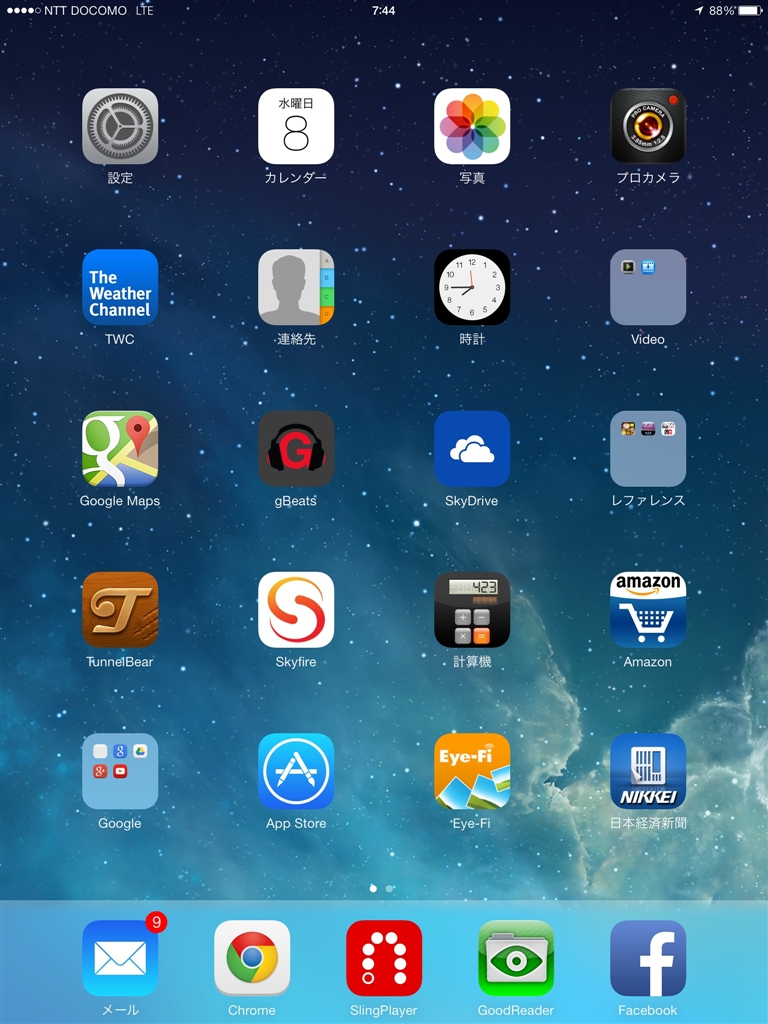Launch TunnelBear
The image size is (768, 1024).
120,610
